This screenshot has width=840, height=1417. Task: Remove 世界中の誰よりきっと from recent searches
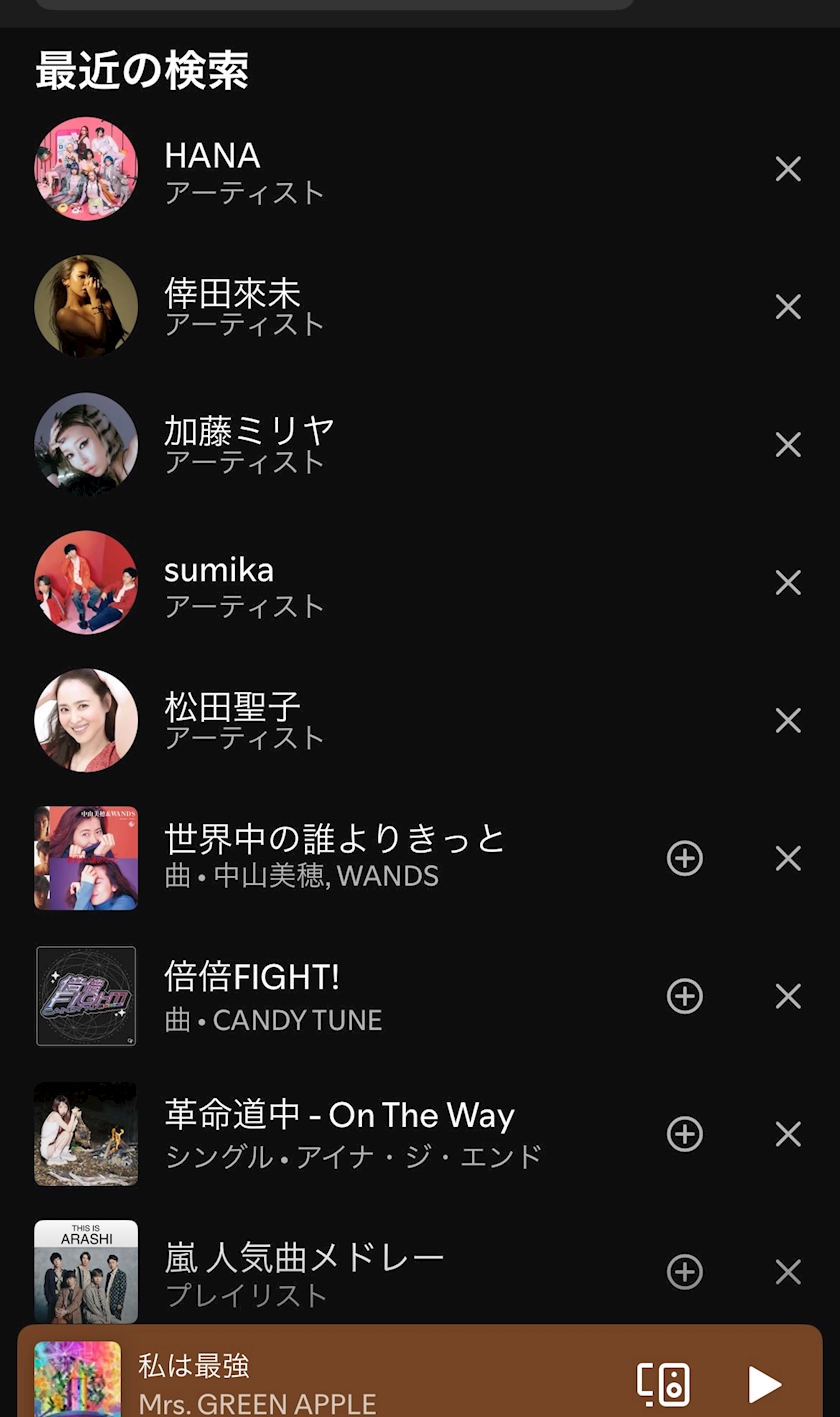788,858
